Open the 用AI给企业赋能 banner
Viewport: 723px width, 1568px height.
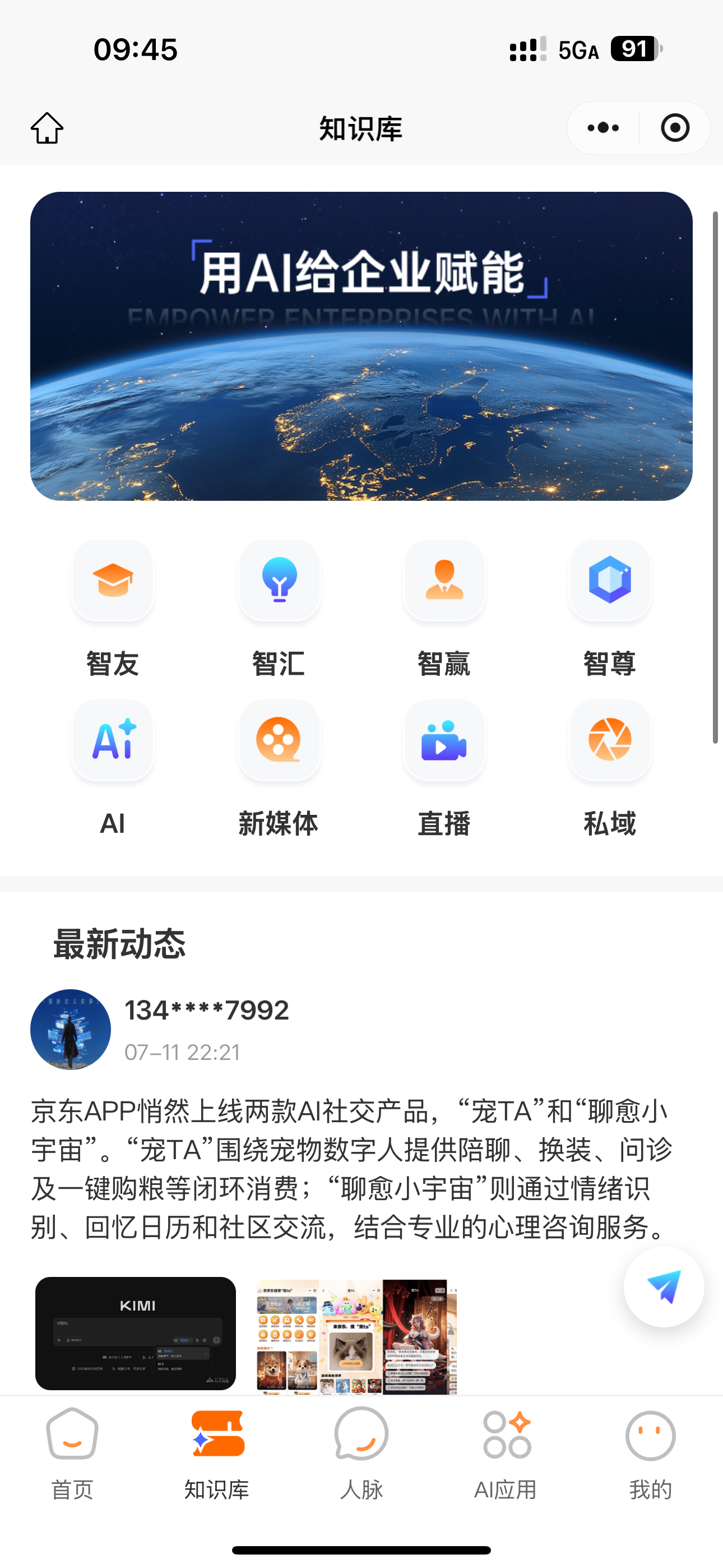(361, 347)
